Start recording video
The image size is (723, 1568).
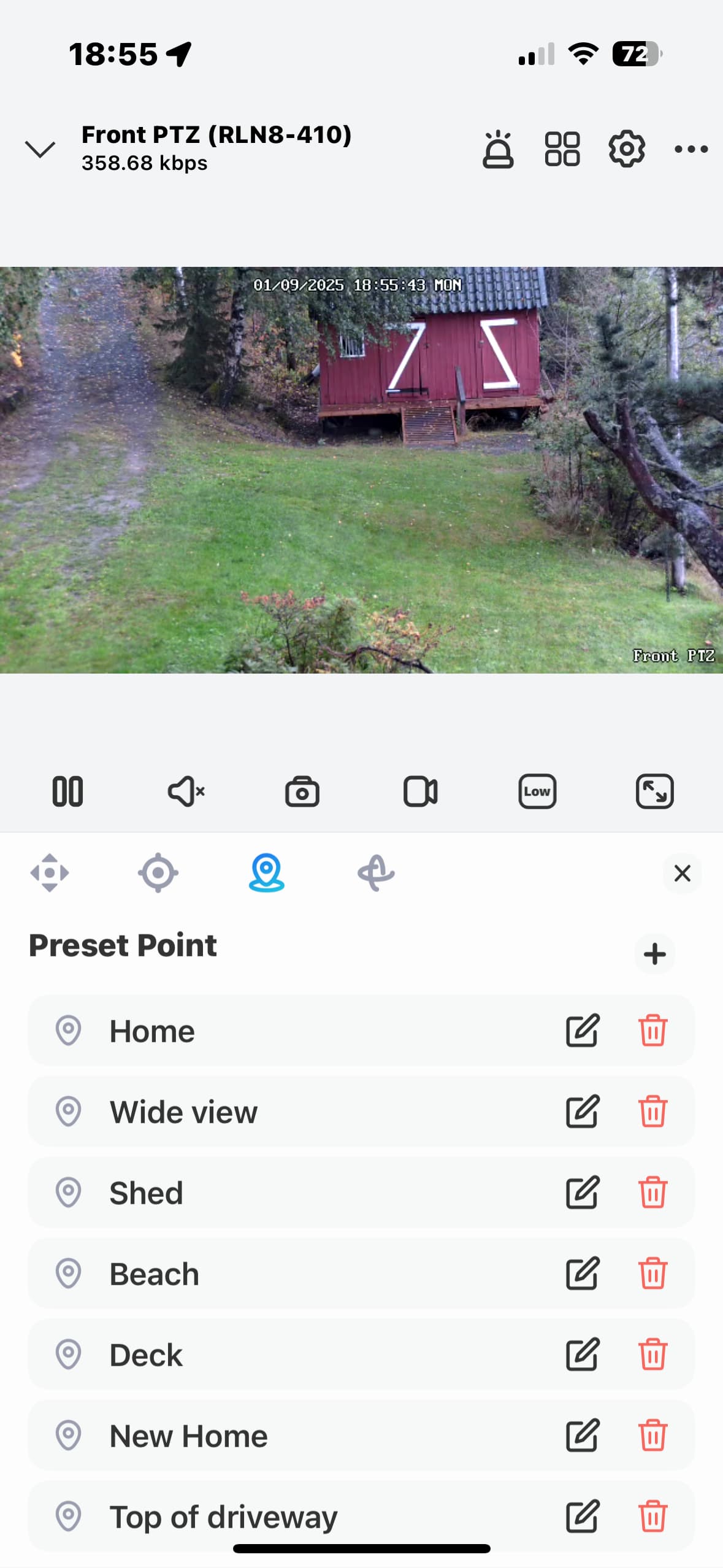(x=420, y=791)
